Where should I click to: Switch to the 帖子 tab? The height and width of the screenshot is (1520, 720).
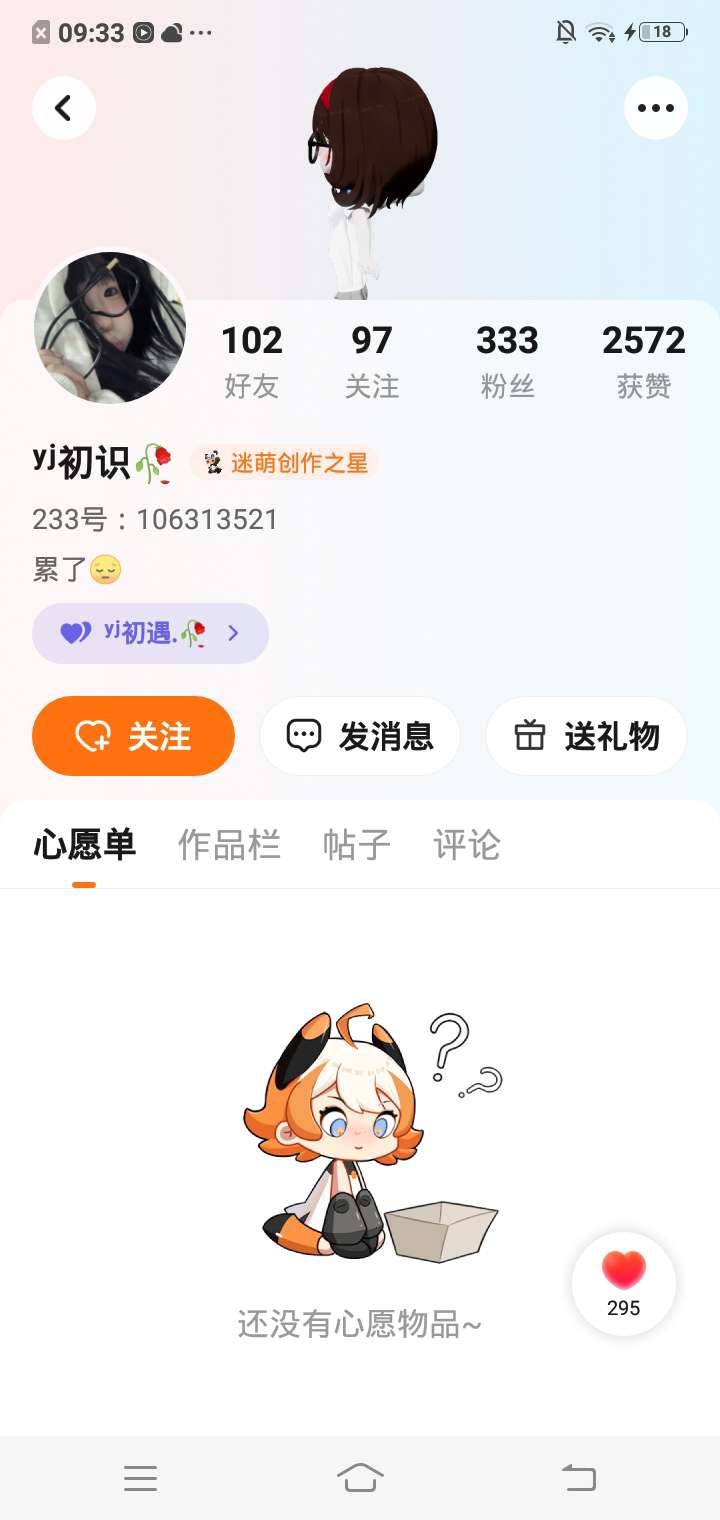357,846
